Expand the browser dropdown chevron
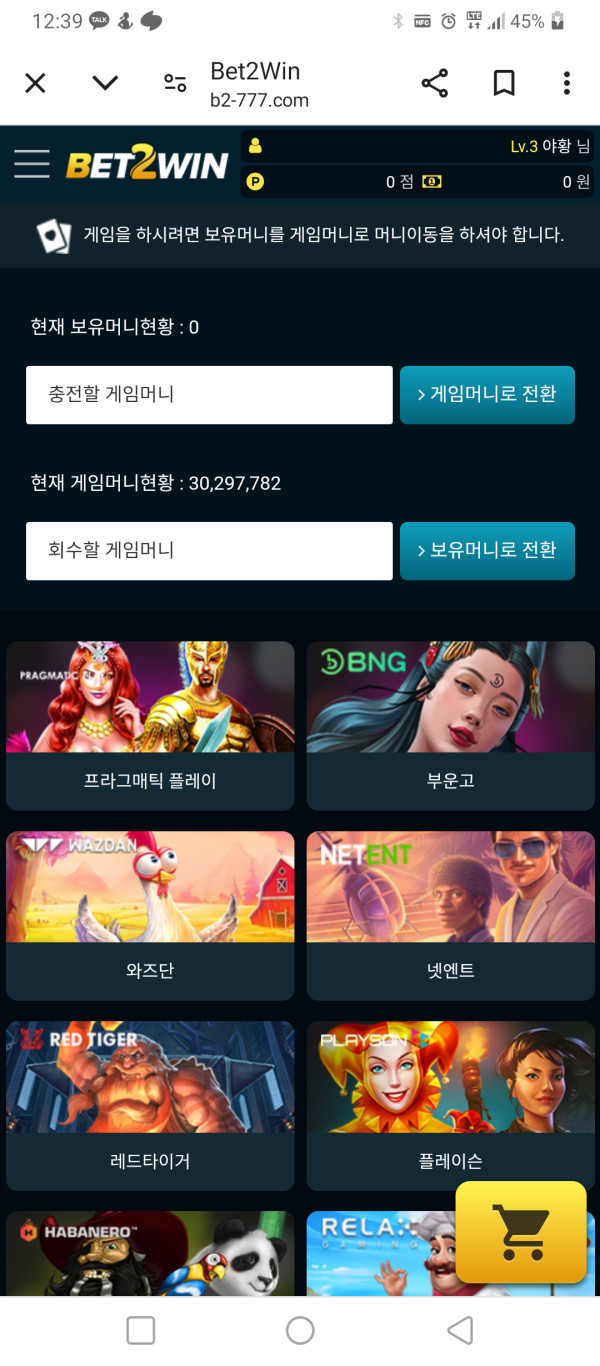The image size is (600, 1366). click(105, 84)
